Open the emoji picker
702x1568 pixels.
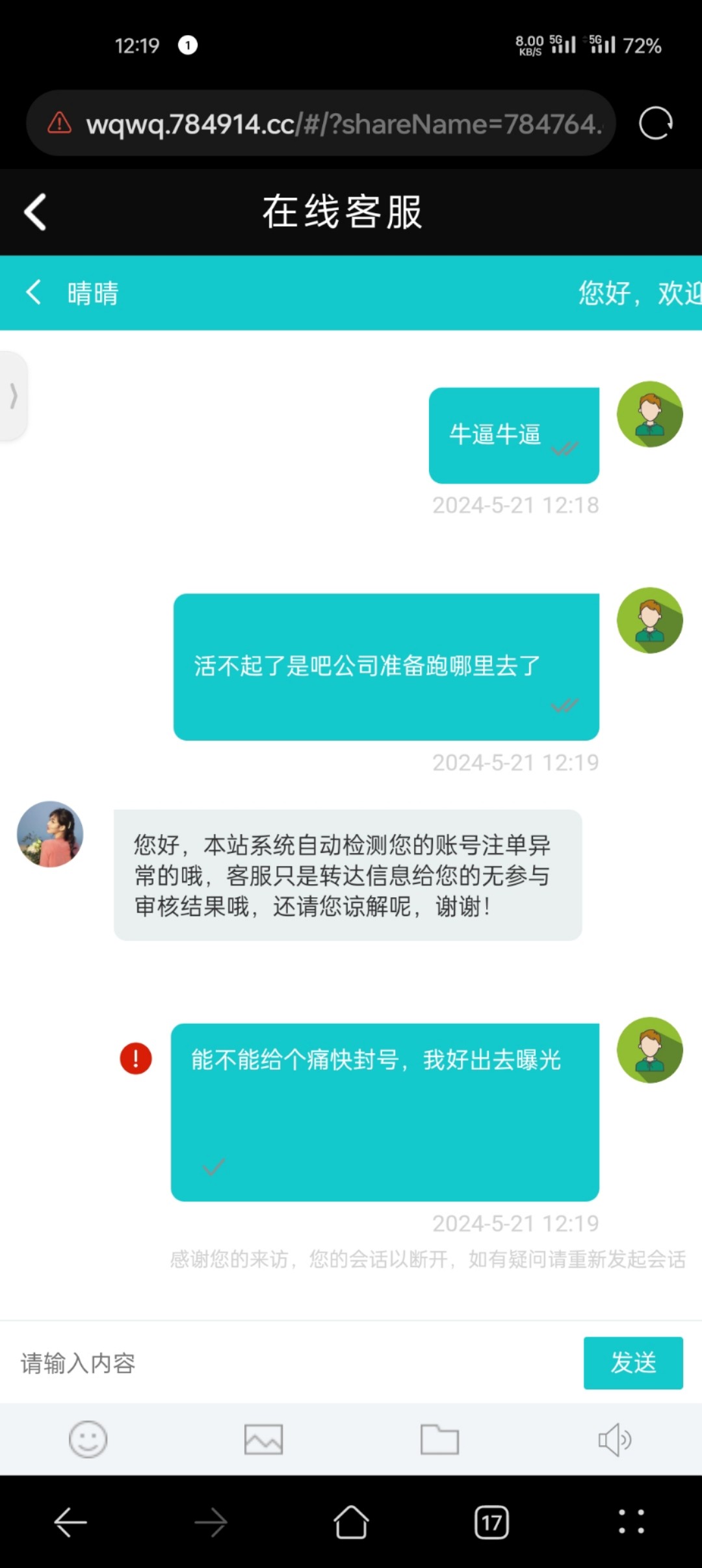coord(88,1439)
